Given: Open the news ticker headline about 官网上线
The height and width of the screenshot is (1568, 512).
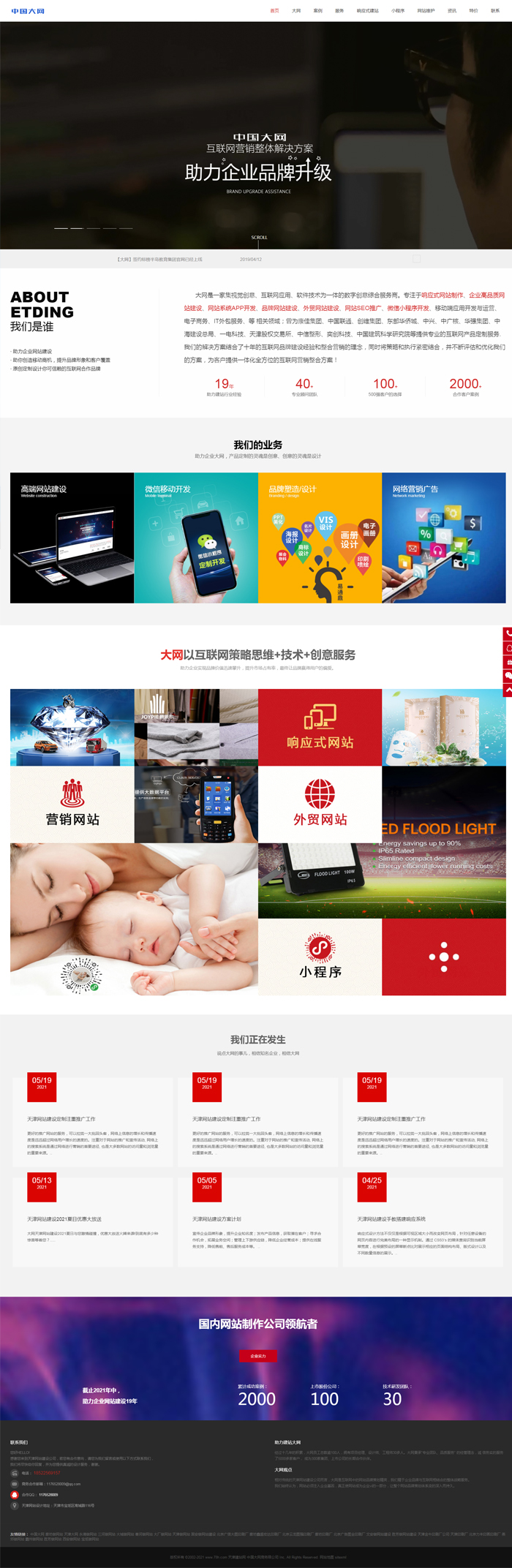Looking at the screenshot, I should [159, 259].
